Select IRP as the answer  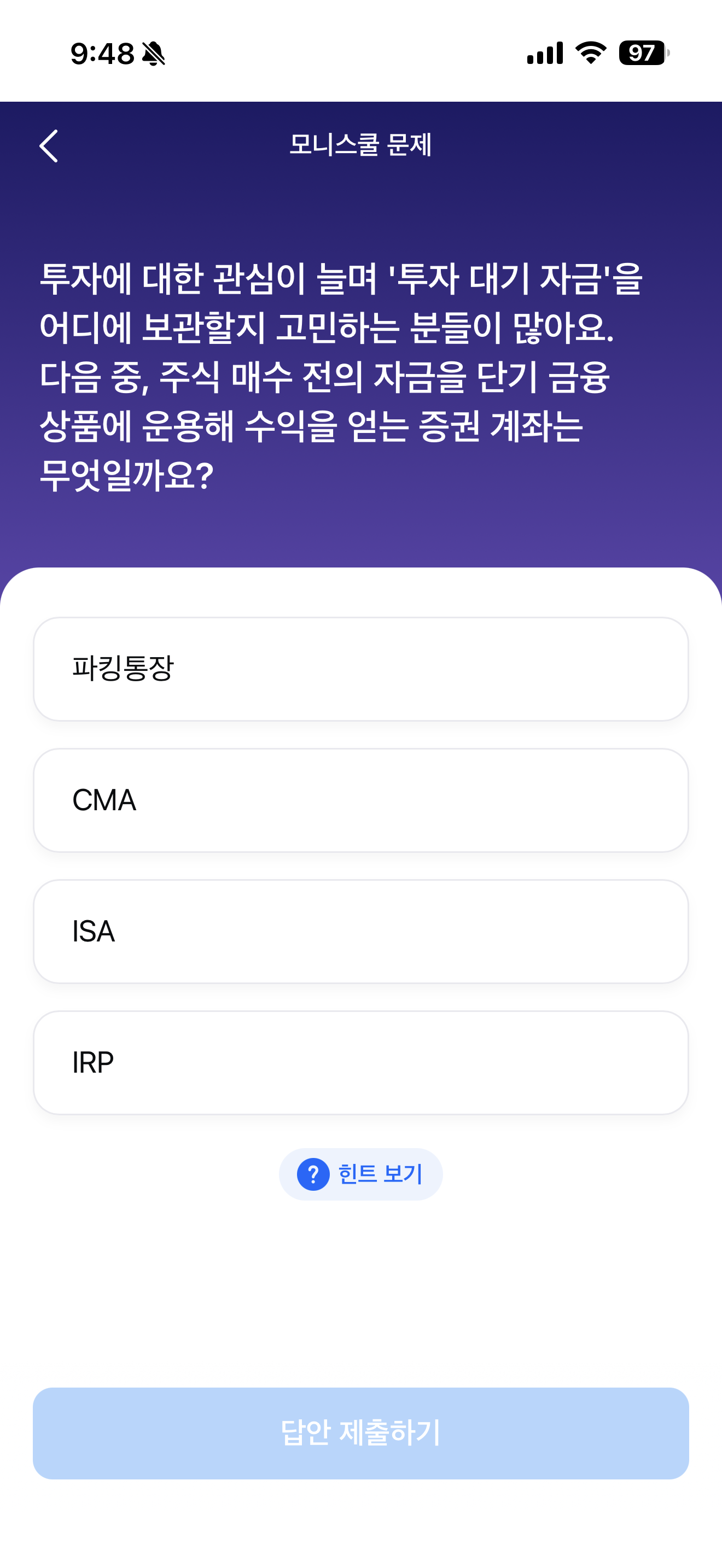coord(361,1063)
